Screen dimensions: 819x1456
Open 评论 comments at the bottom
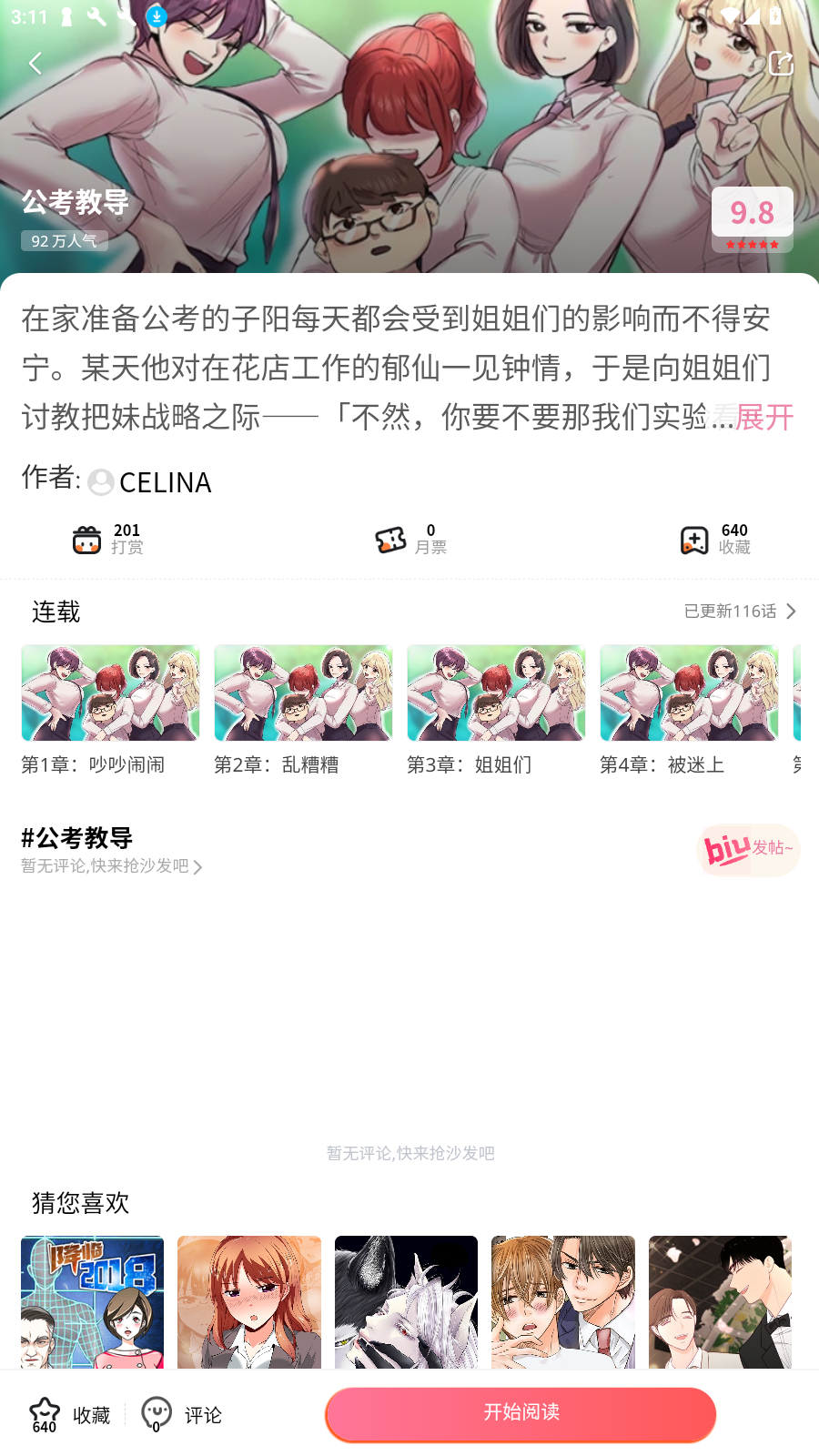click(182, 1415)
